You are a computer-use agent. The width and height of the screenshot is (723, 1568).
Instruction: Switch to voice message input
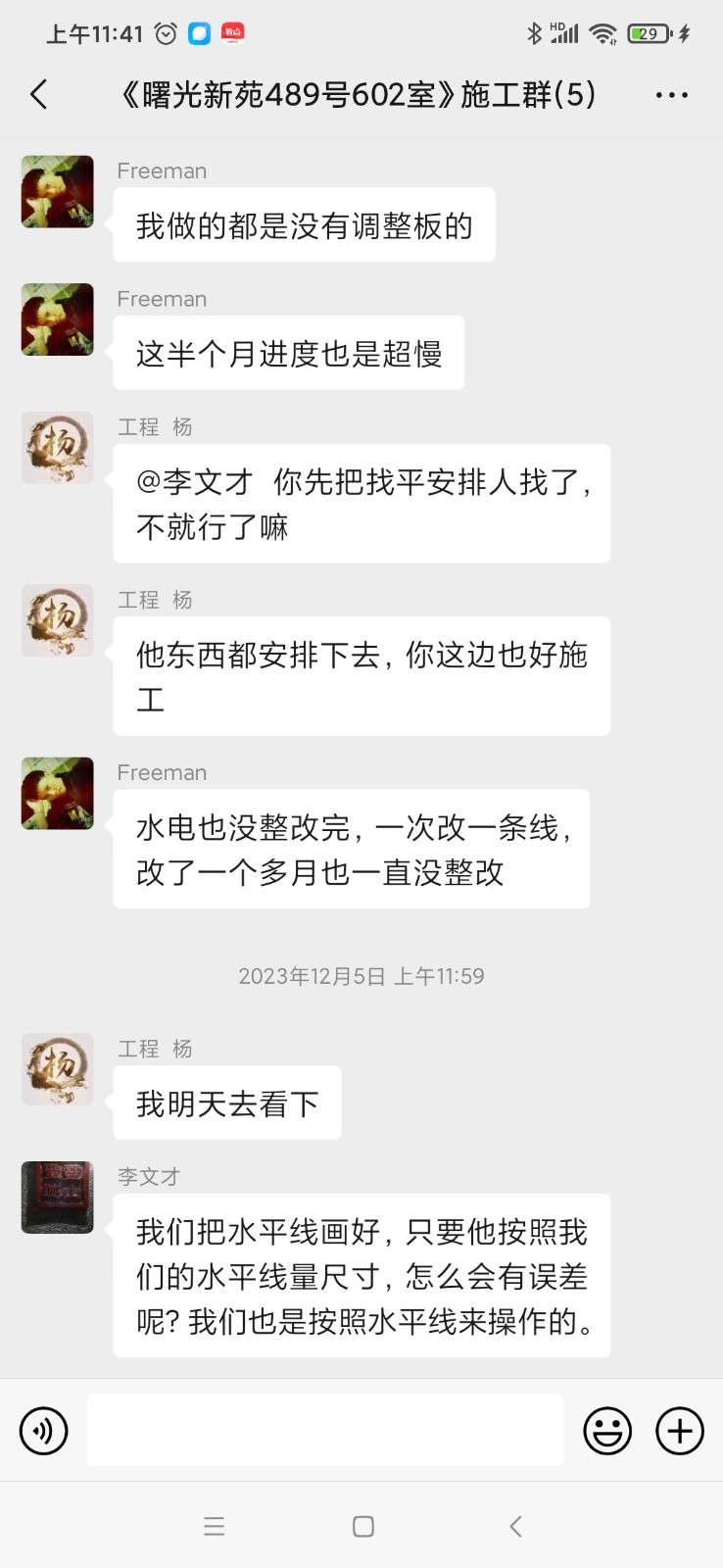point(44,1431)
